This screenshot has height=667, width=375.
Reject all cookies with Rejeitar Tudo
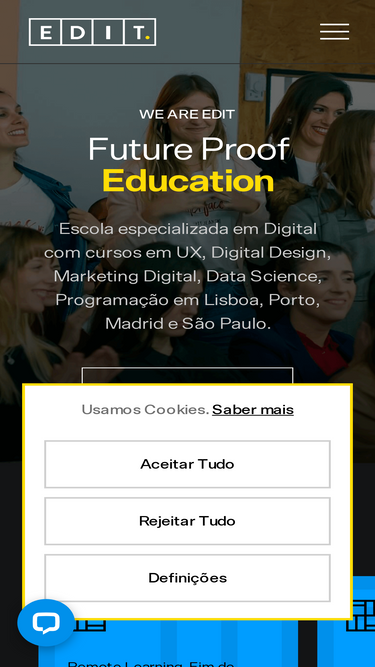[x=188, y=521]
